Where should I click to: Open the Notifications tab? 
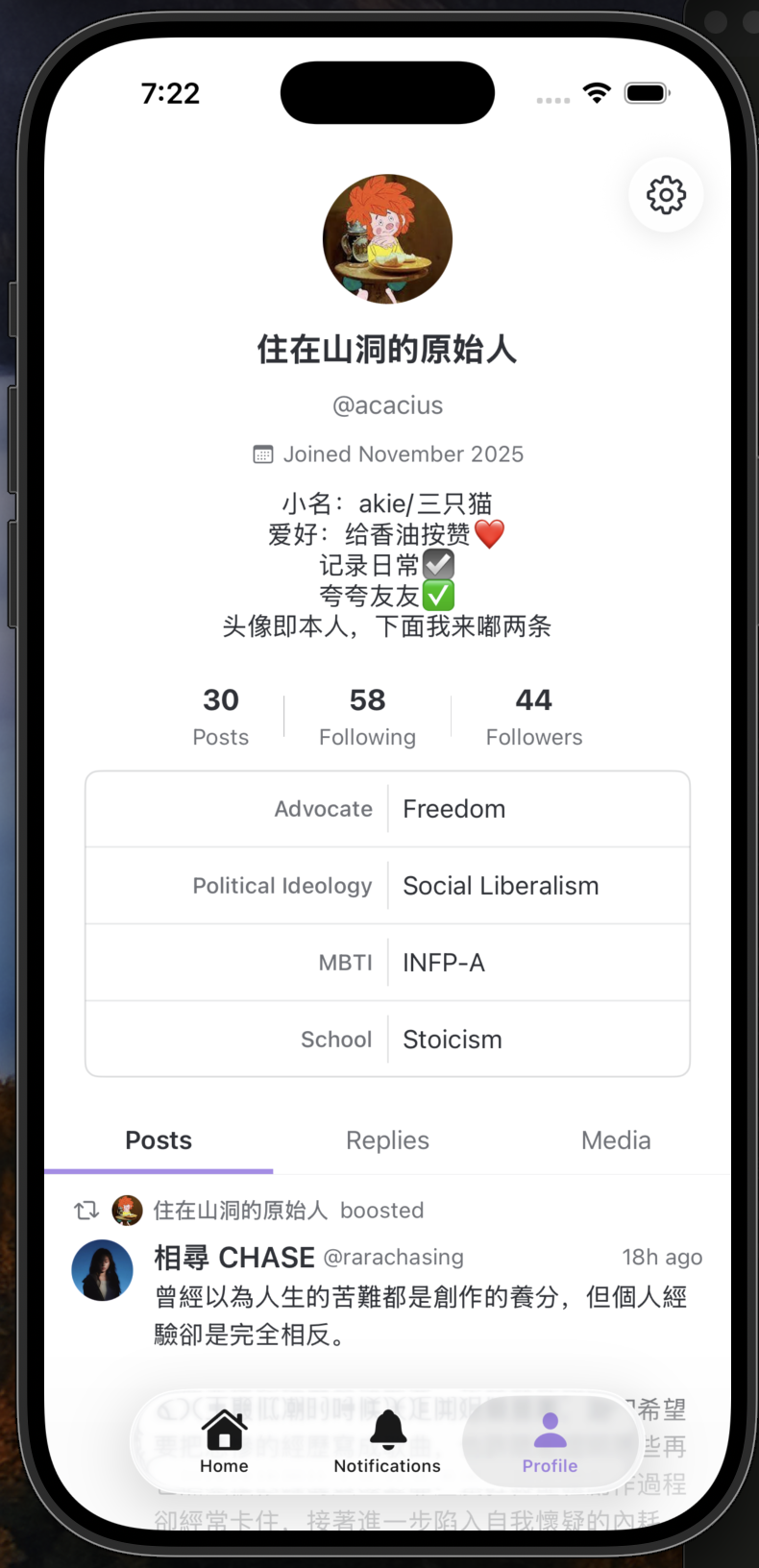[x=387, y=1441]
